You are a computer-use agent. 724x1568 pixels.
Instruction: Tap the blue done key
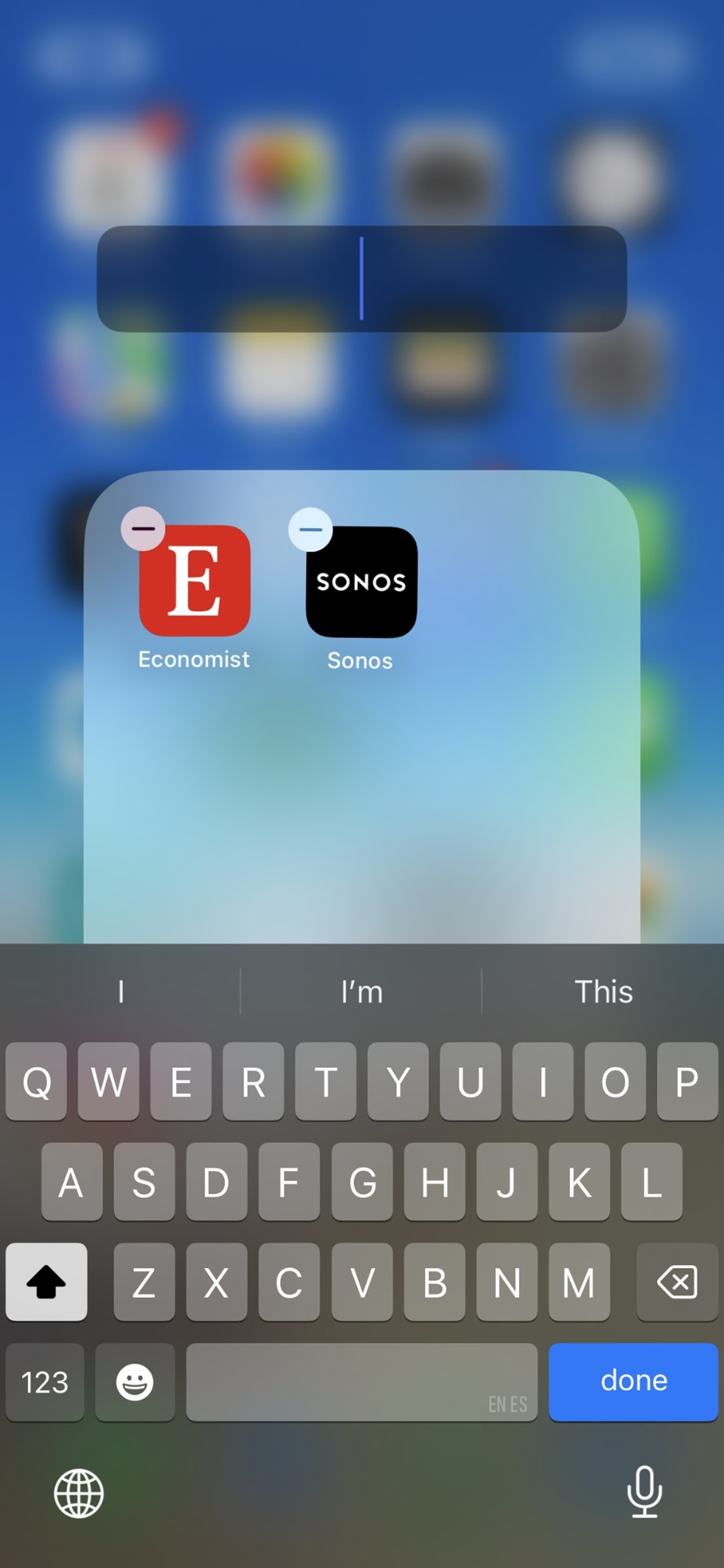[x=633, y=1381]
